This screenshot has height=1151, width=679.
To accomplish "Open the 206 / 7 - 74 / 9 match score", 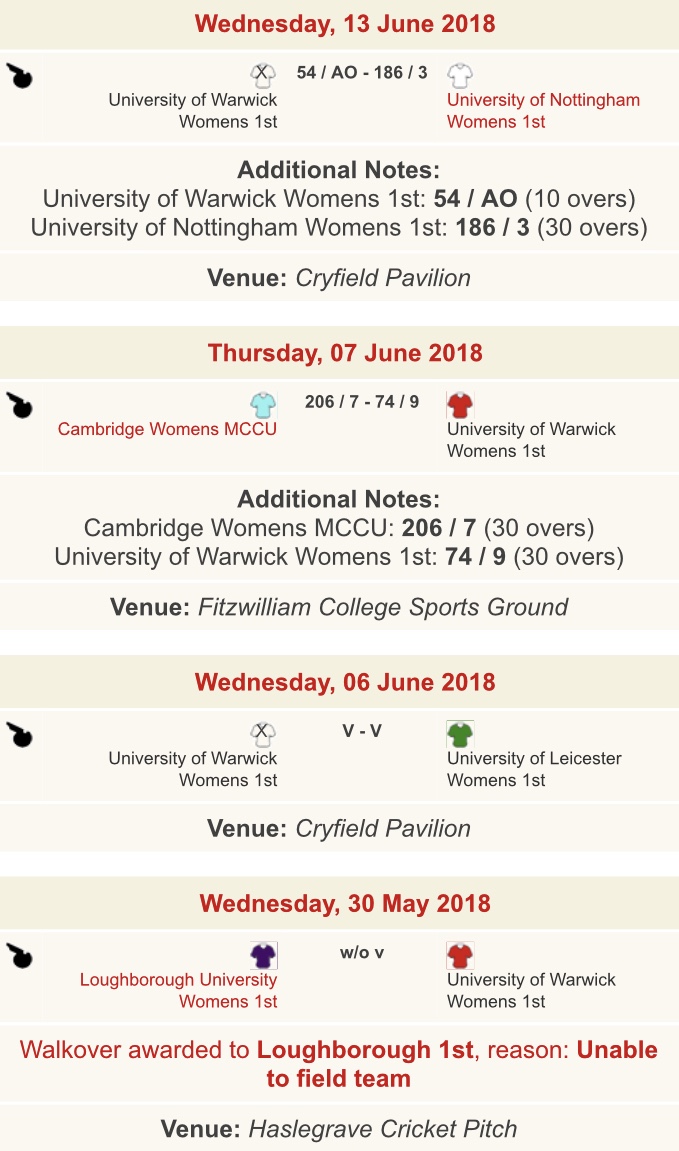I will pos(362,402).
